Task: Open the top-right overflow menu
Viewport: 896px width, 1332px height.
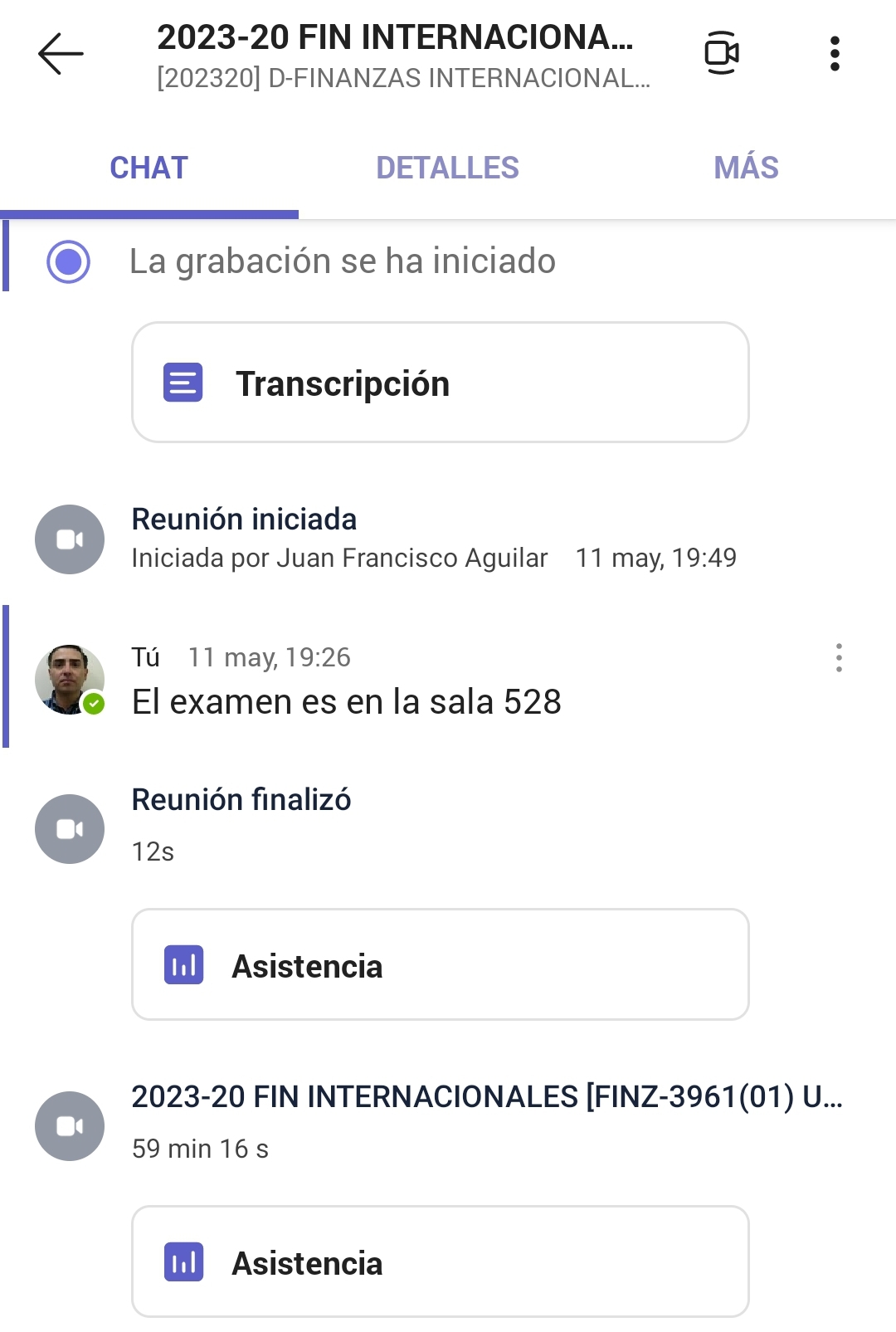Action: pyautogui.click(x=835, y=54)
